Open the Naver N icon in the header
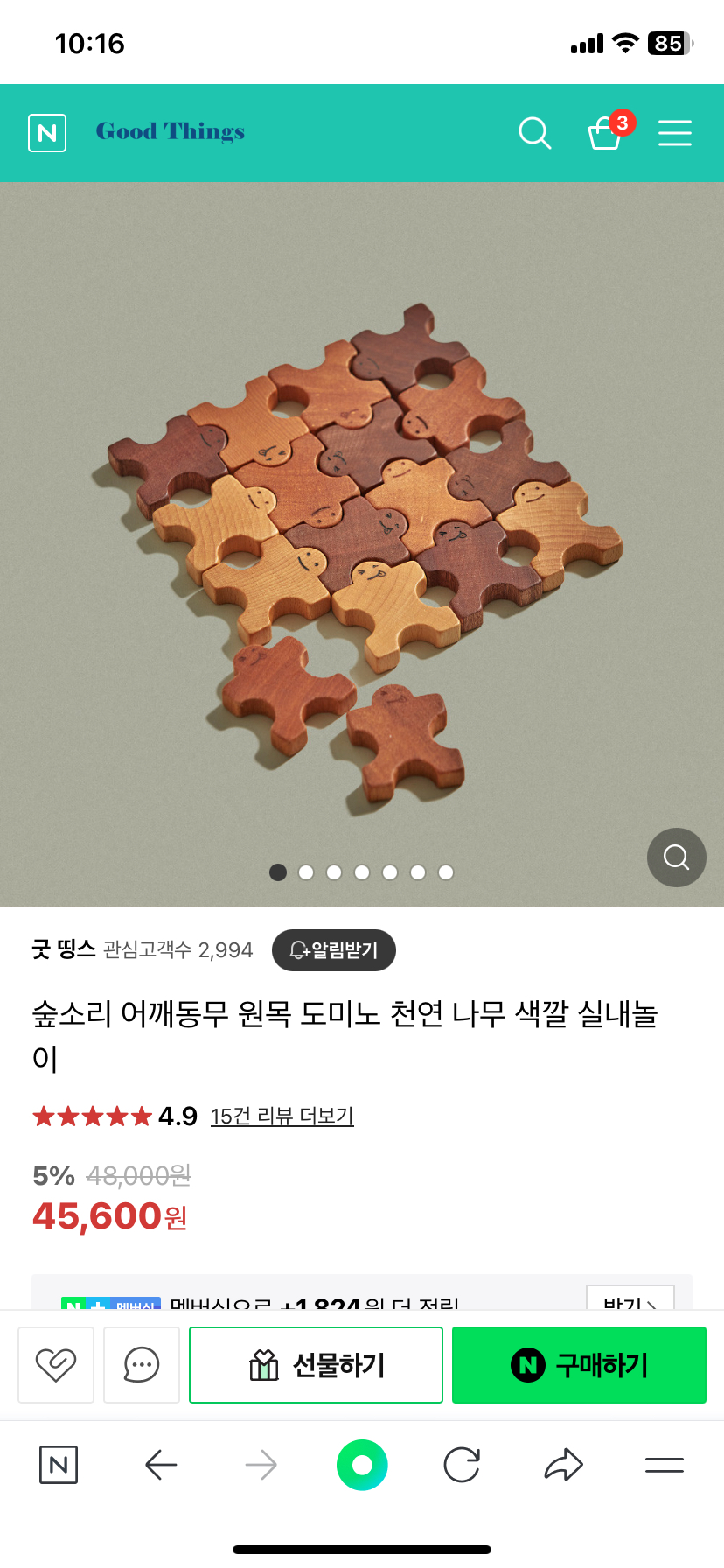The width and height of the screenshot is (724, 1568). pyautogui.click(x=47, y=133)
